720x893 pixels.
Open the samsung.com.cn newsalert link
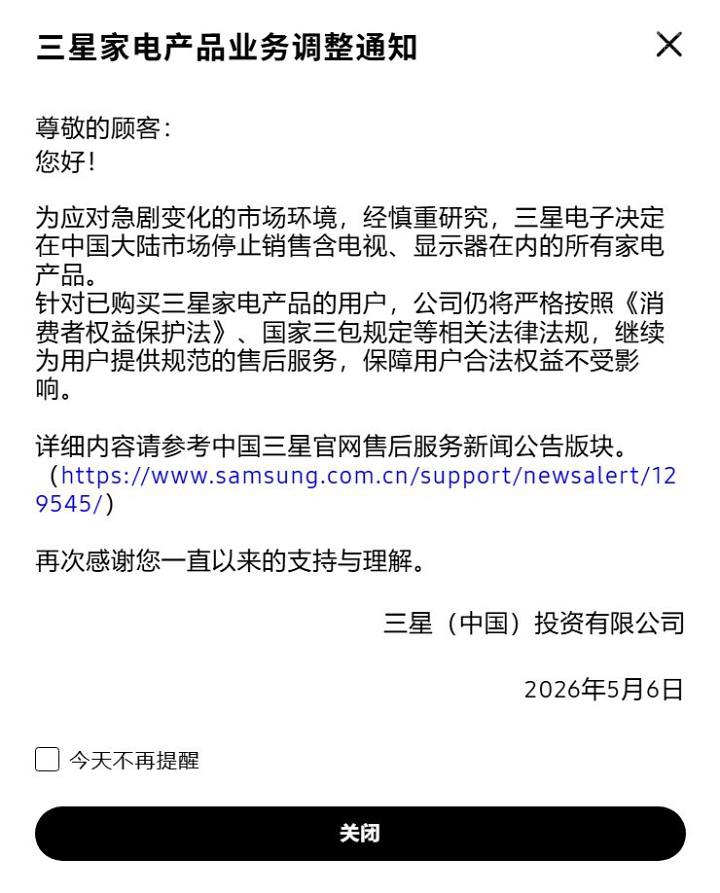[x=368, y=476]
